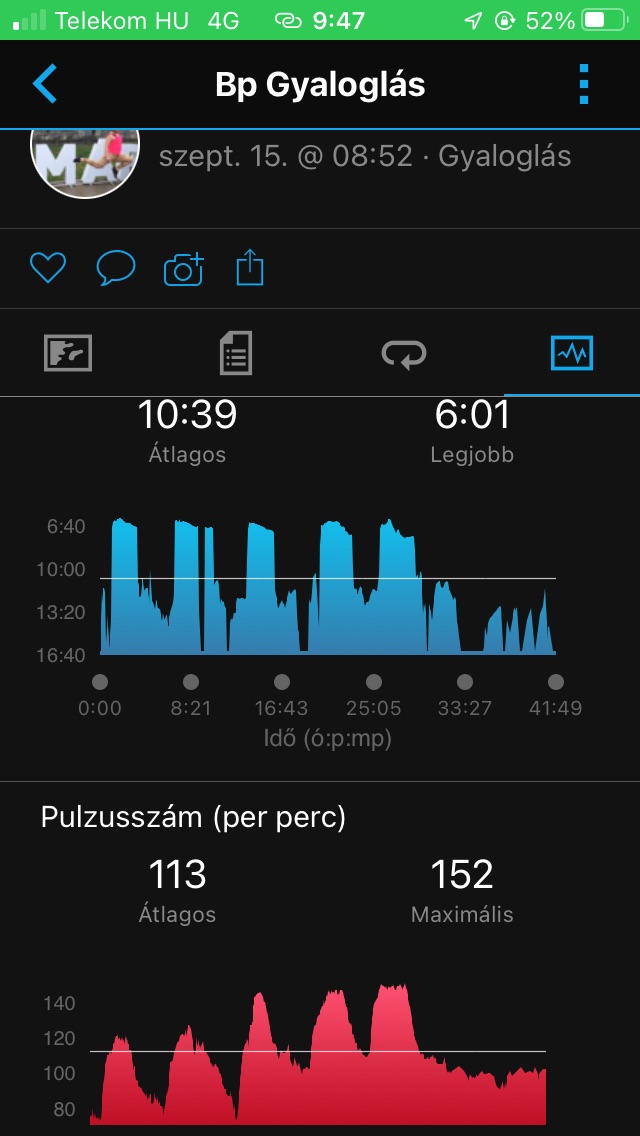The height and width of the screenshot is (1136, 640).
Task: Add a photo to the activity
Action: [183, 268]
